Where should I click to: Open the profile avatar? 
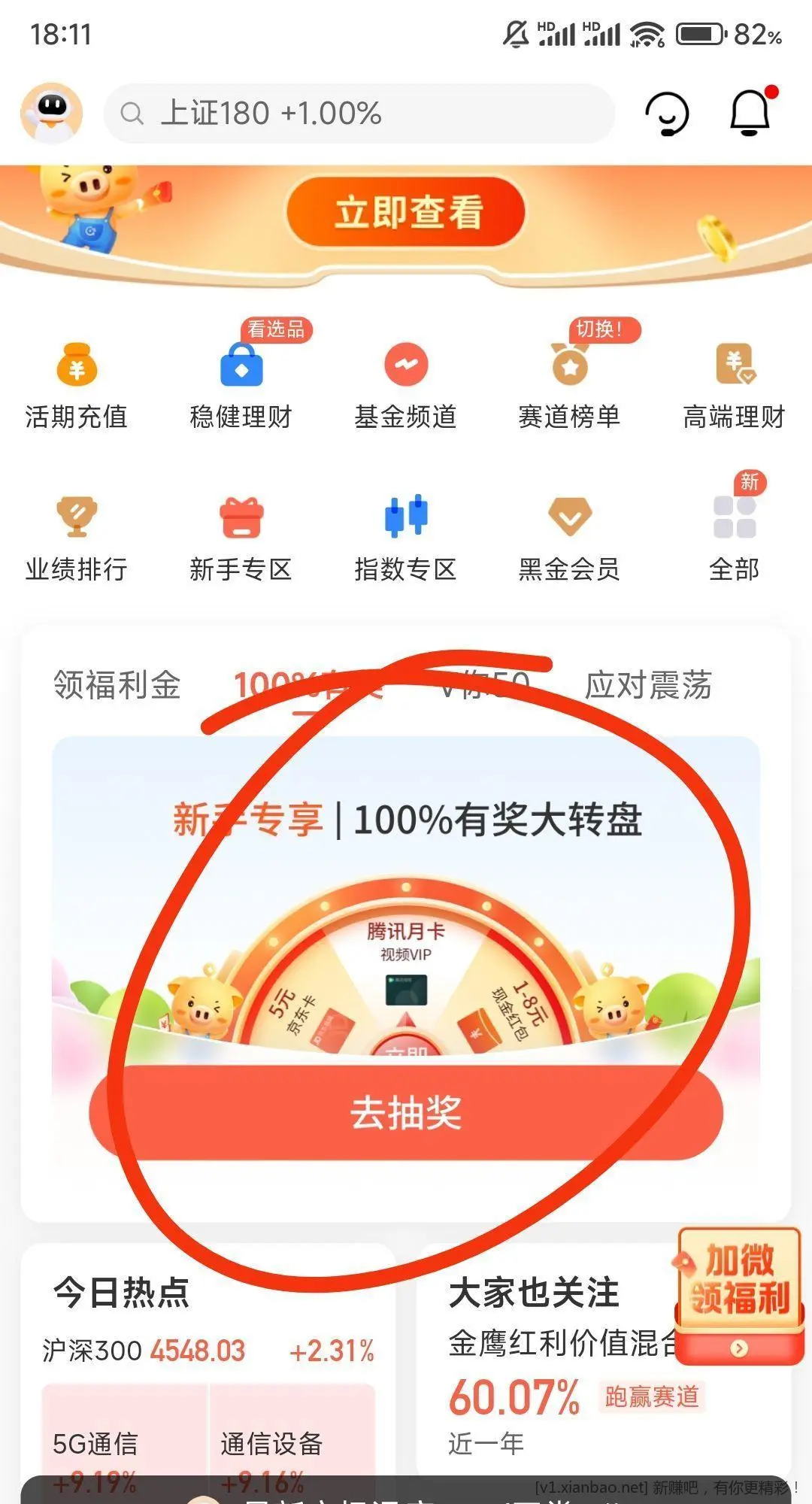[x=51, y=114]
